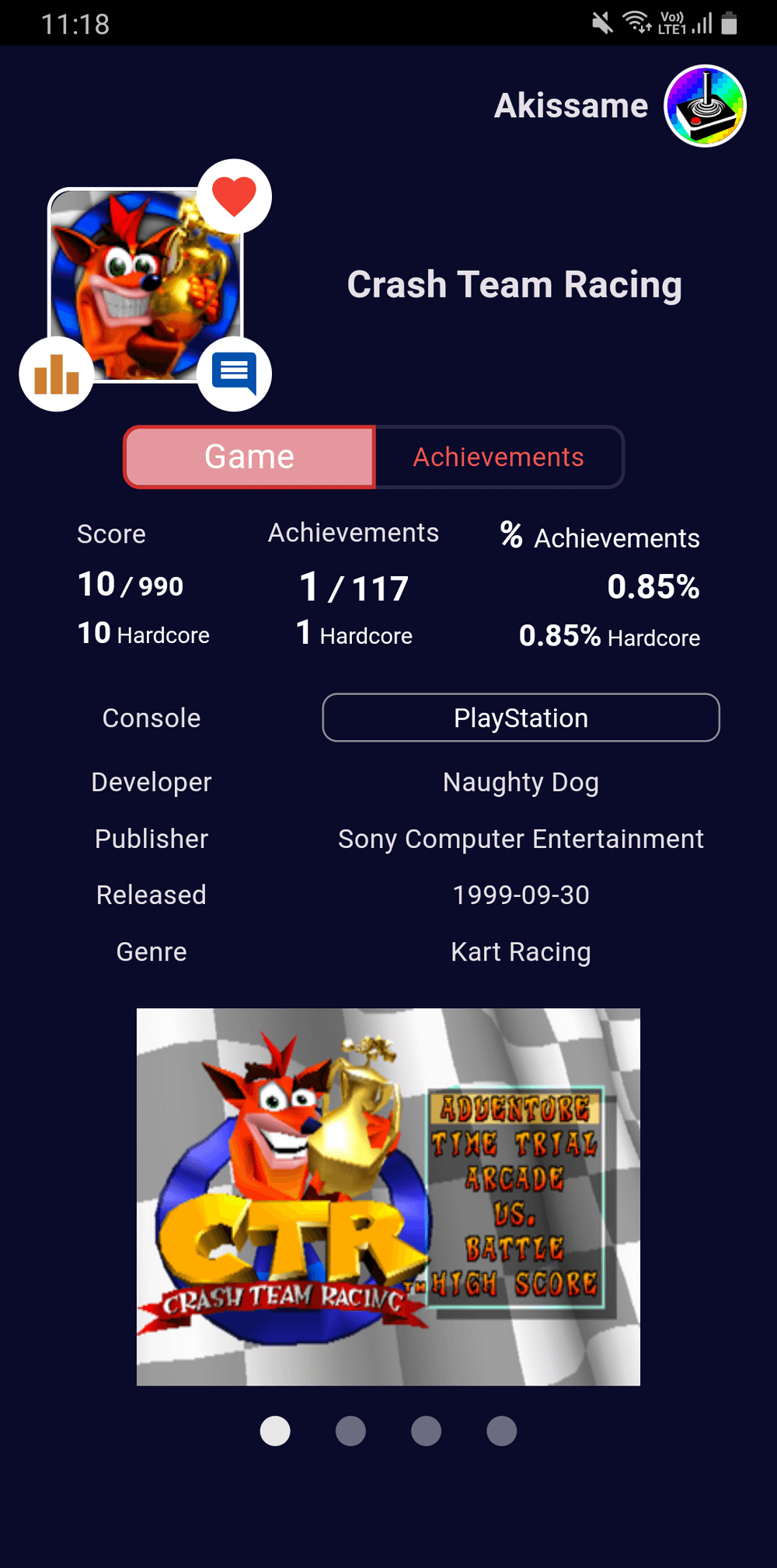The height and width of the screenshot is (1568, 777).
Task: Jump to the third screenshot dot
Action: 426,1431
